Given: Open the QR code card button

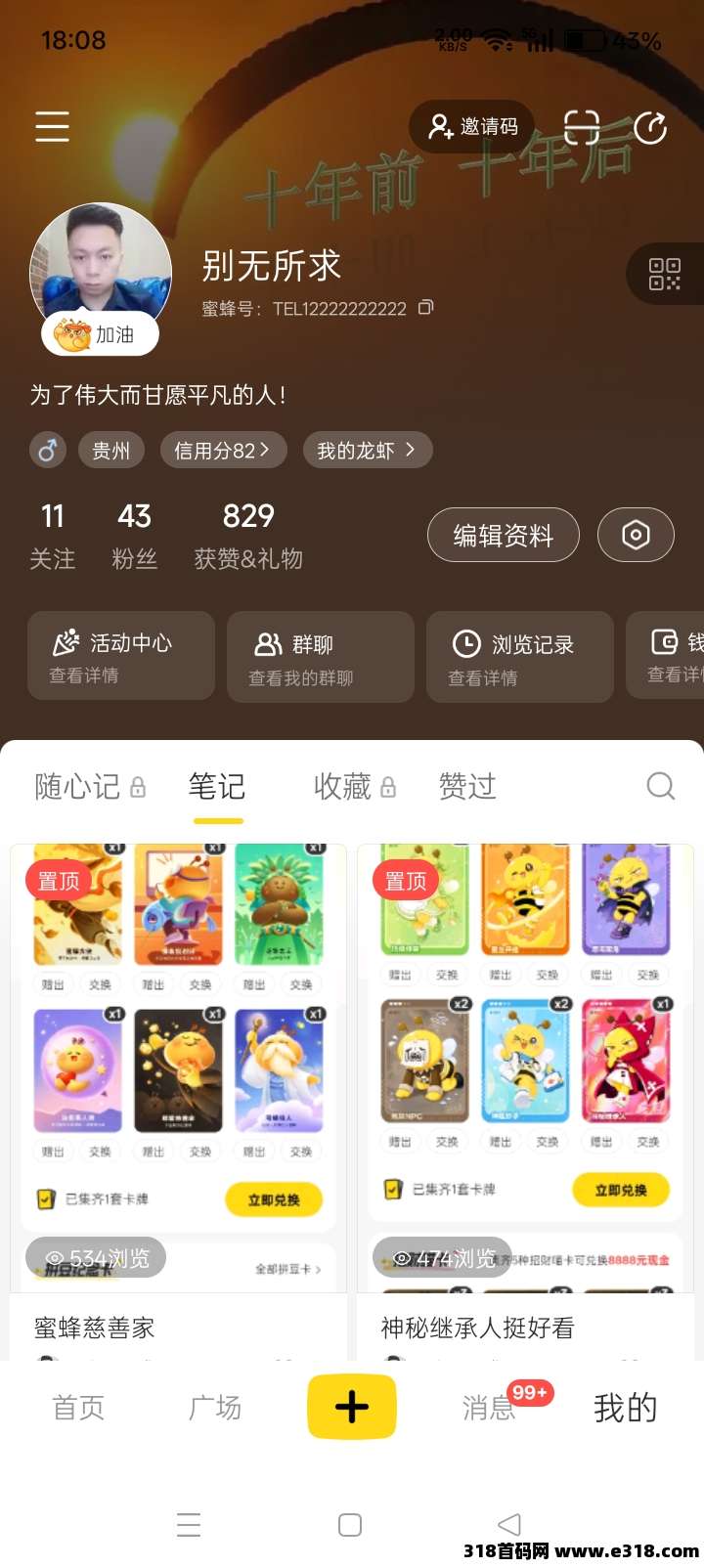Looking at the screenshot, I should click(x=666, y=274).
